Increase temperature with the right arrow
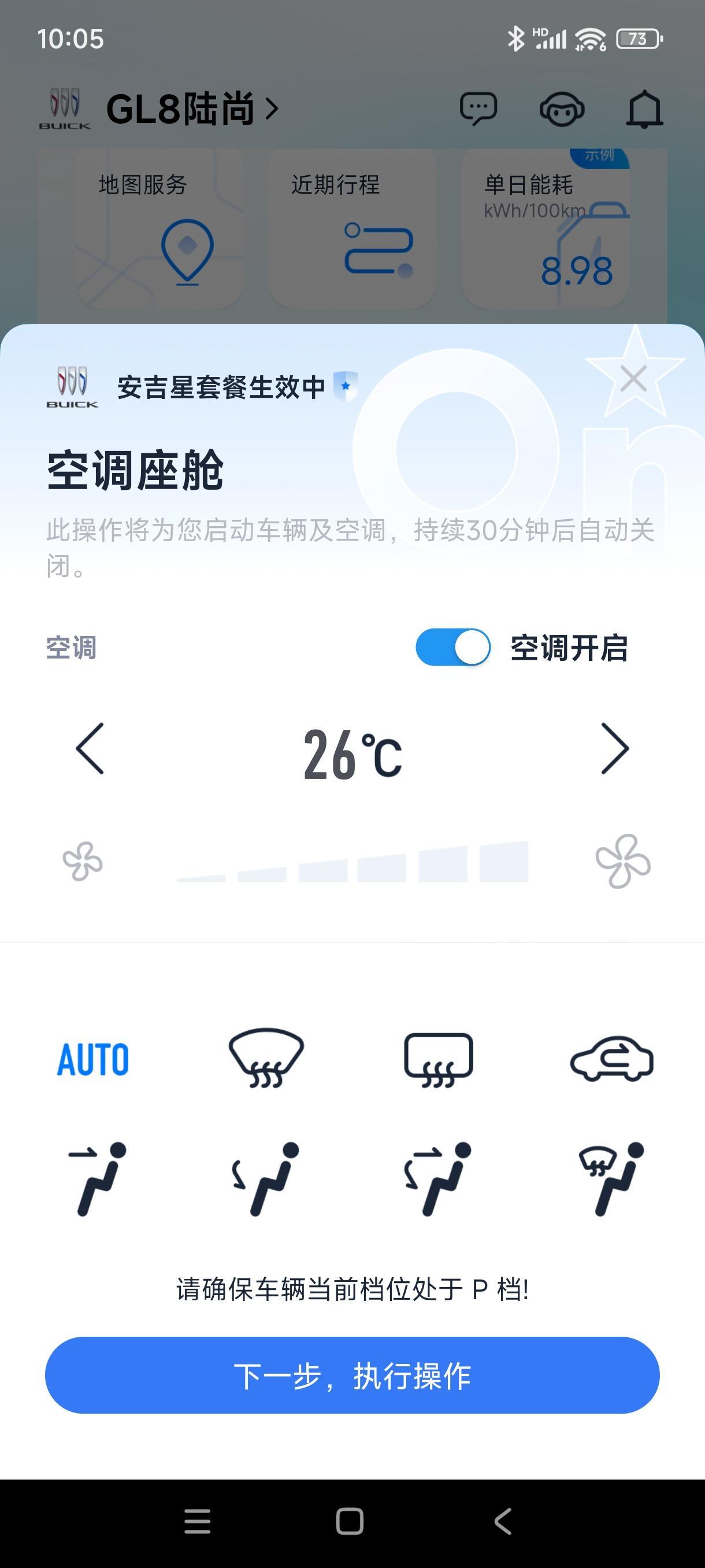 (x=614, y=749)
